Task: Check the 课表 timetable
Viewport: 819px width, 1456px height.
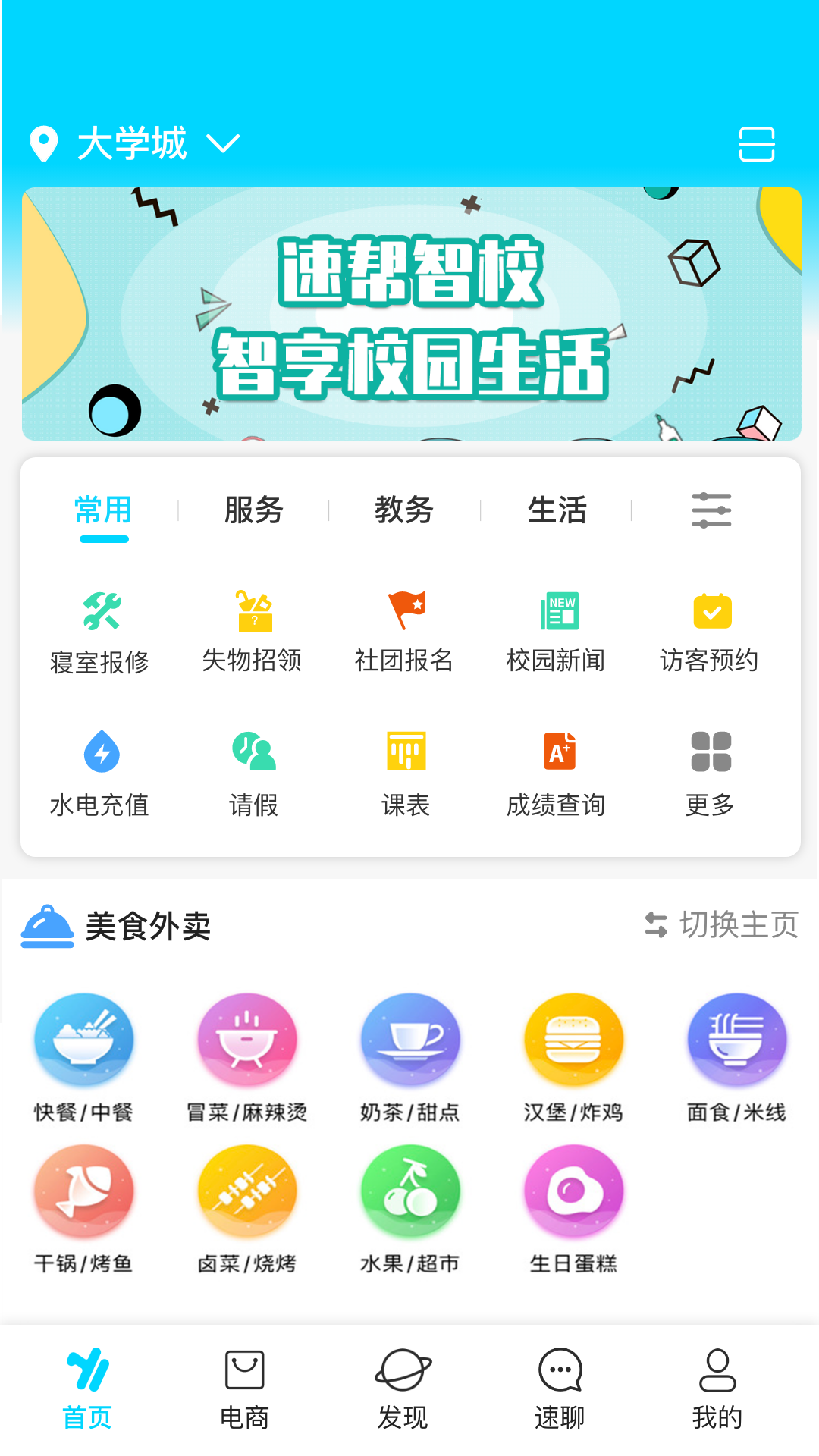Action: coord(406,773)
